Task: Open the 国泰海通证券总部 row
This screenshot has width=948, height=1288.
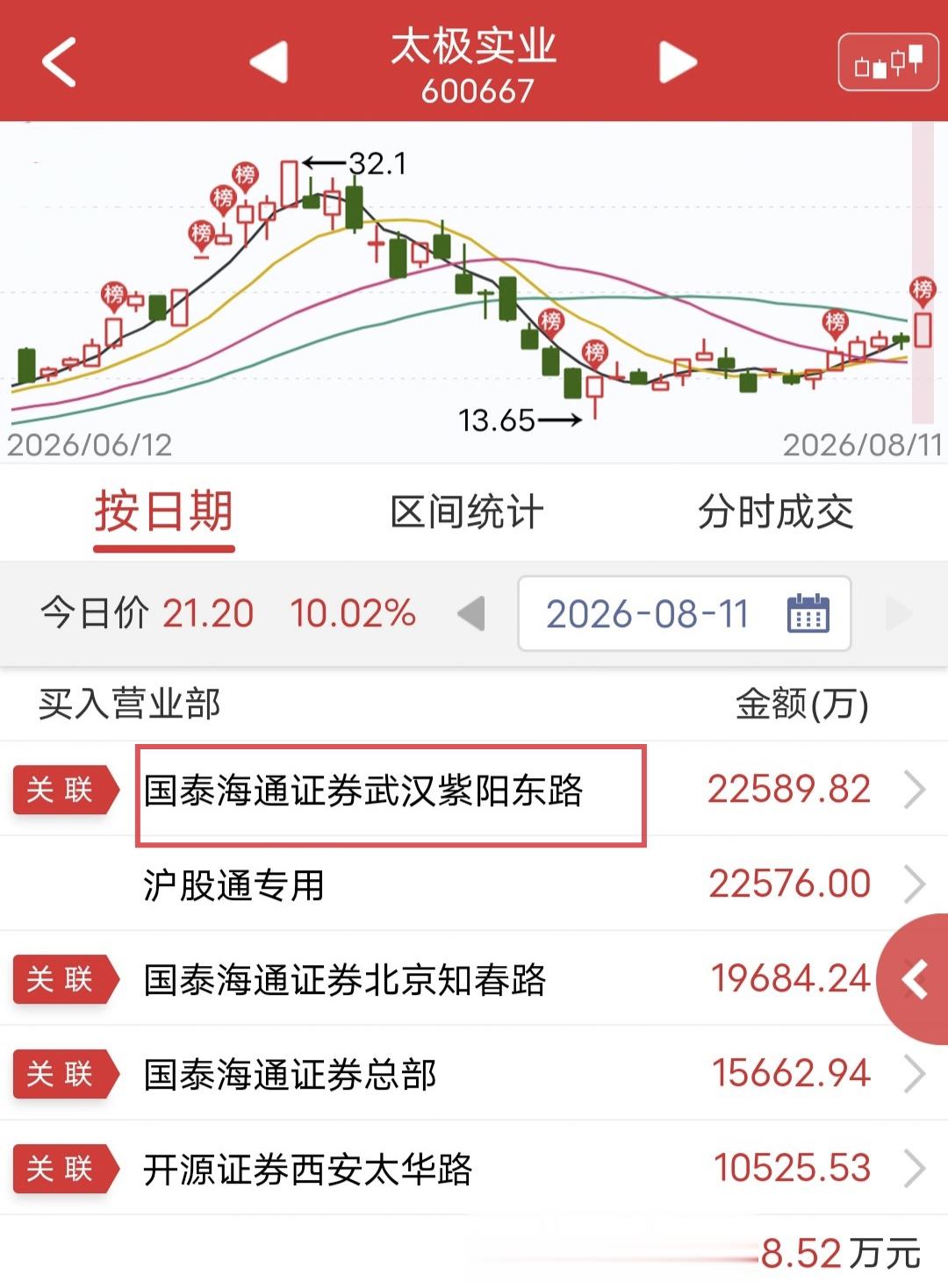Action: [x=474, y=1074]
